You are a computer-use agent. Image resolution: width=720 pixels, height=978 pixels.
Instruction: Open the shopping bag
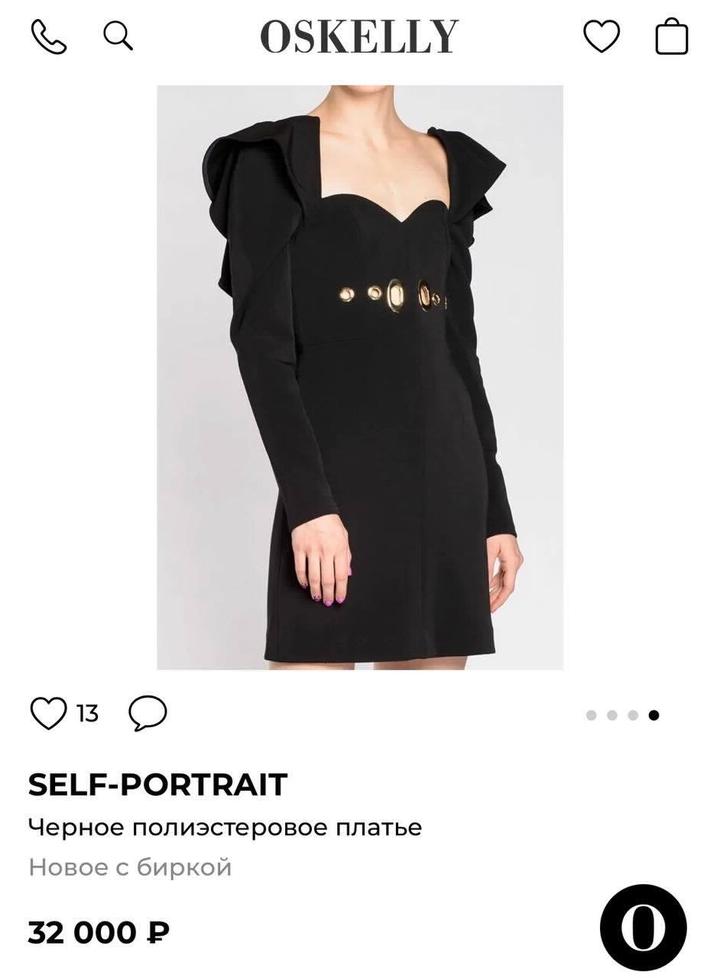(x=671, y=37)
